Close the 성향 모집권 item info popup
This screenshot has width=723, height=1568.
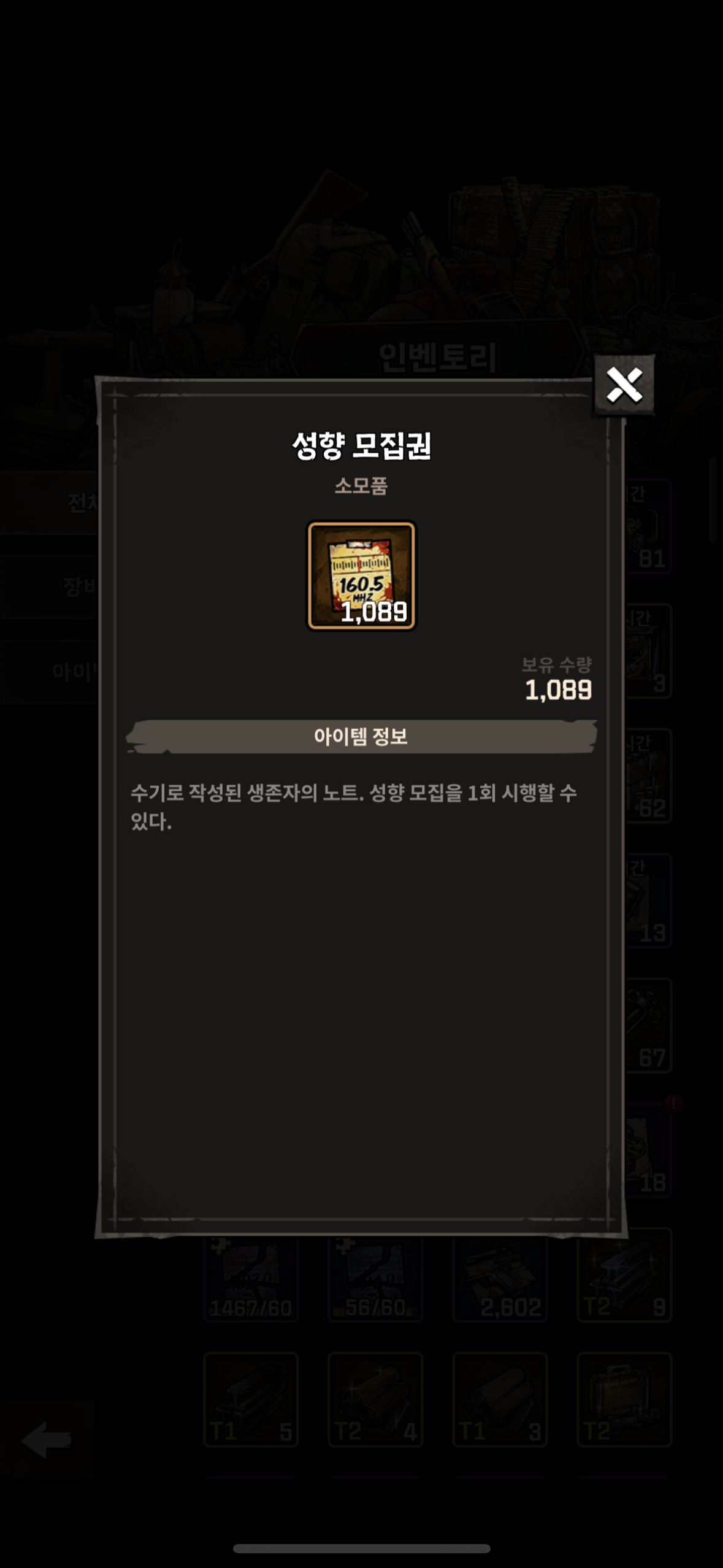pyautogui.click(x=624, y=386)
